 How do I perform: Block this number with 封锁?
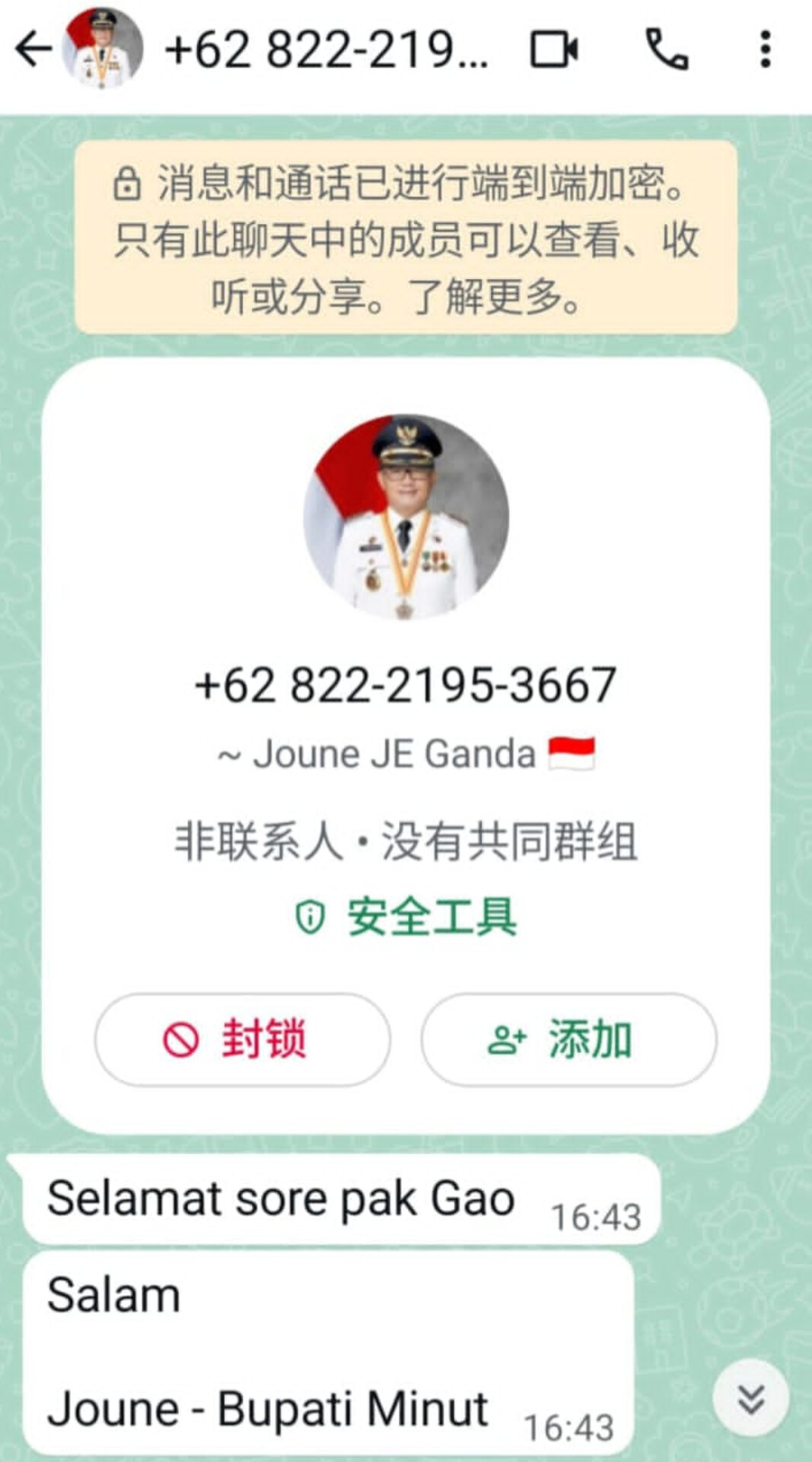(x=242, y=1039)
